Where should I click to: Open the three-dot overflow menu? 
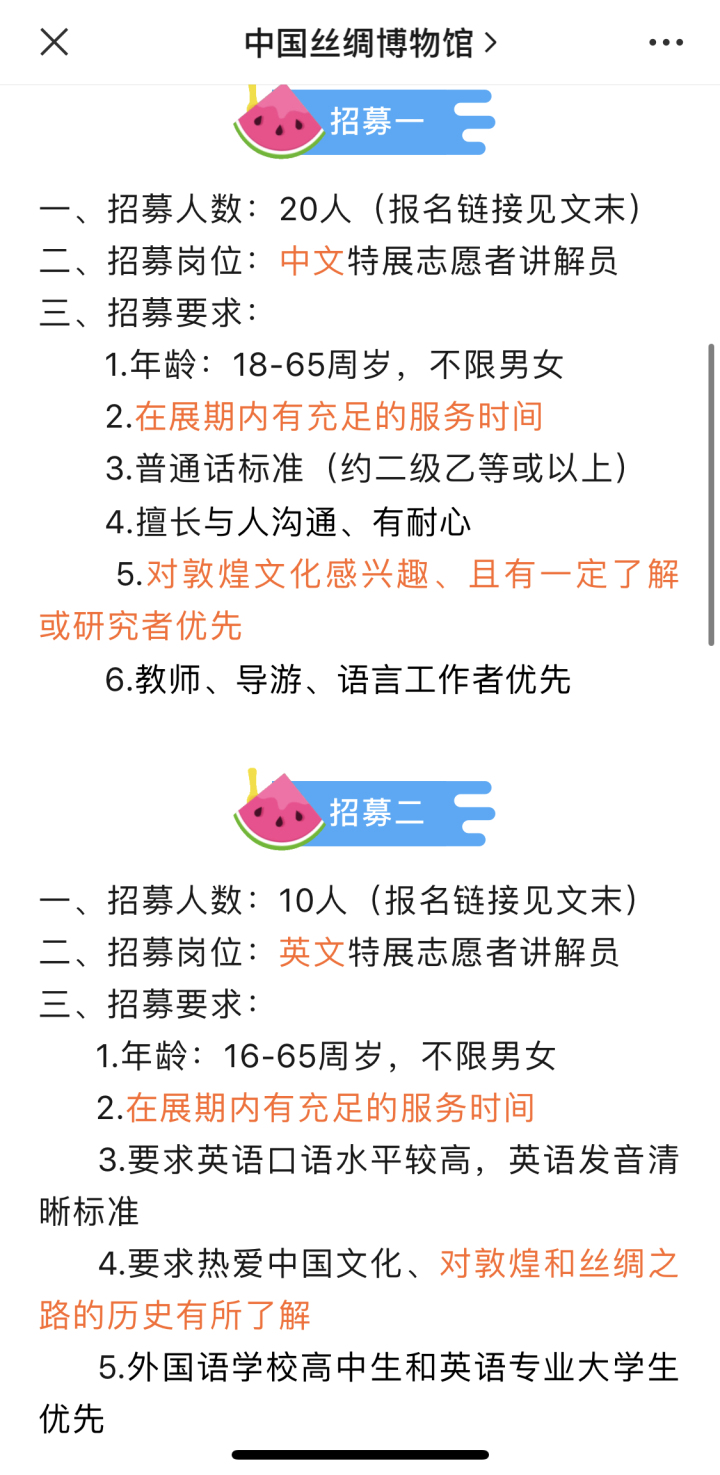click(665, 42)
